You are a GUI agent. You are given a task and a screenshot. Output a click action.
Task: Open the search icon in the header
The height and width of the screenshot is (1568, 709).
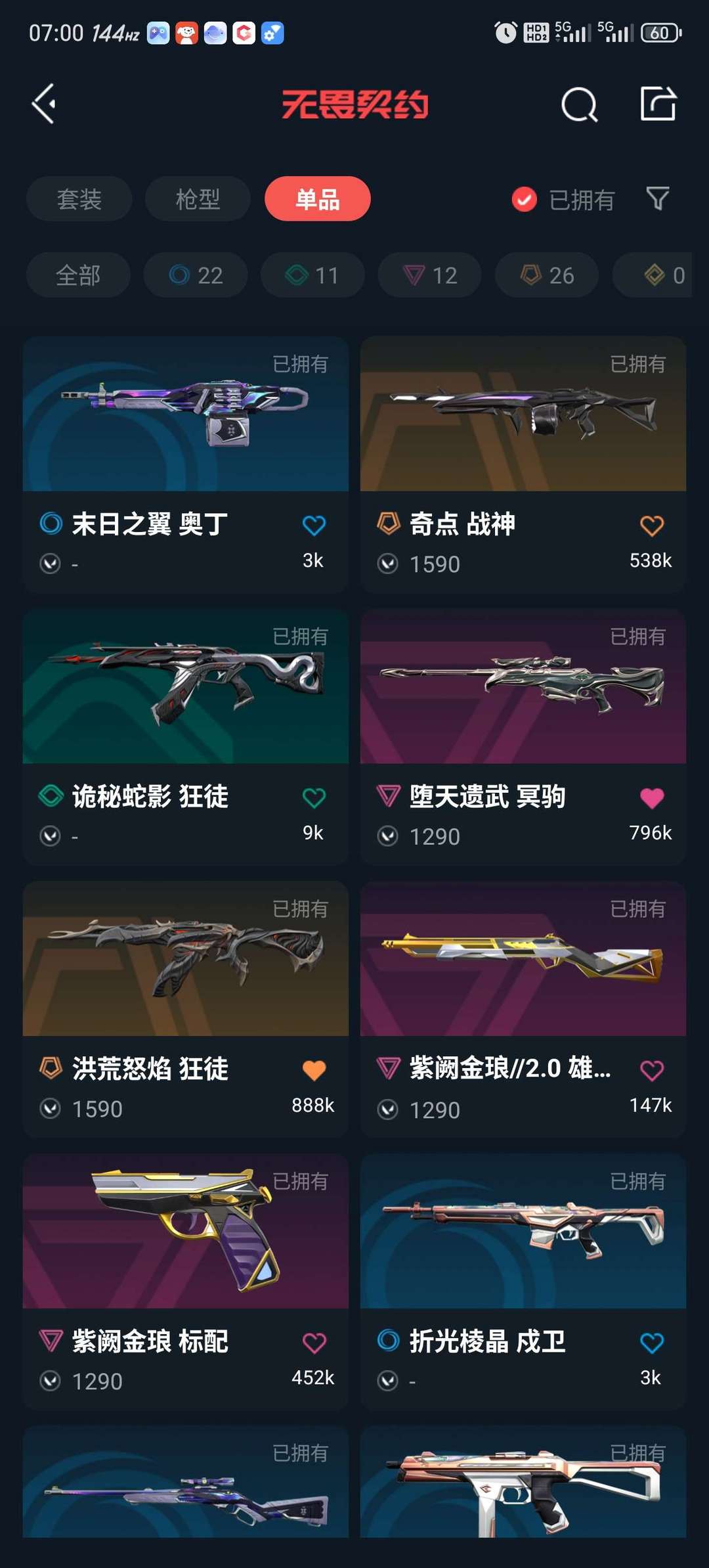(579, 104)
